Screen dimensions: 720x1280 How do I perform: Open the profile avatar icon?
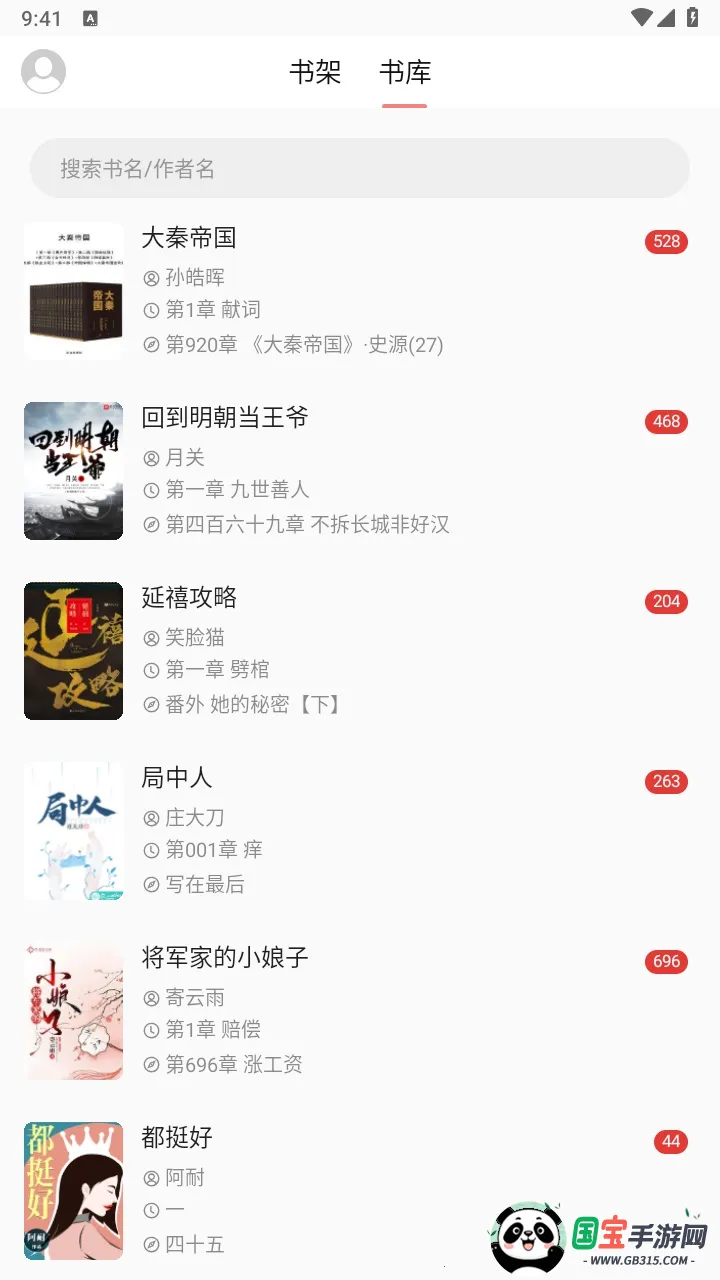pyautogui.click(x=43, y=72)
